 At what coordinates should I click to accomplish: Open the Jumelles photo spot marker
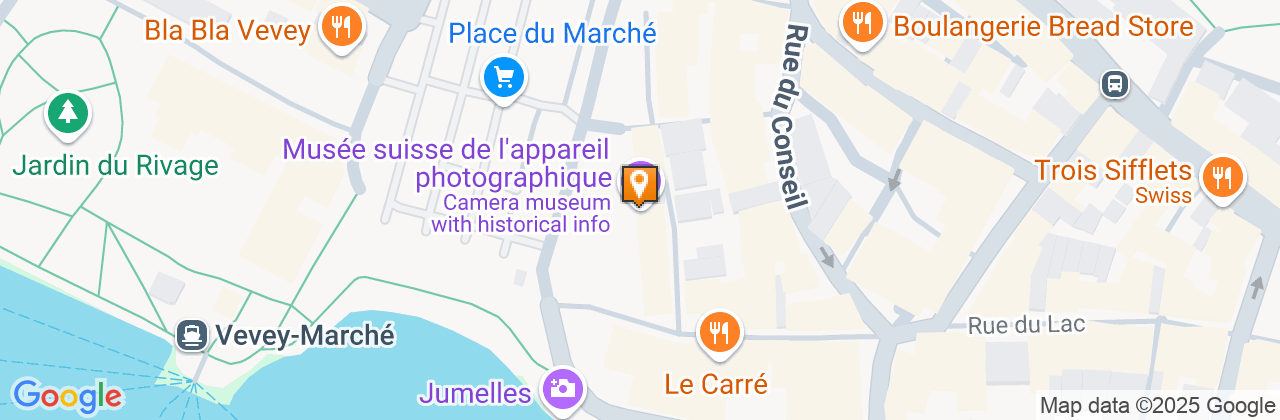tap(563, 387)
